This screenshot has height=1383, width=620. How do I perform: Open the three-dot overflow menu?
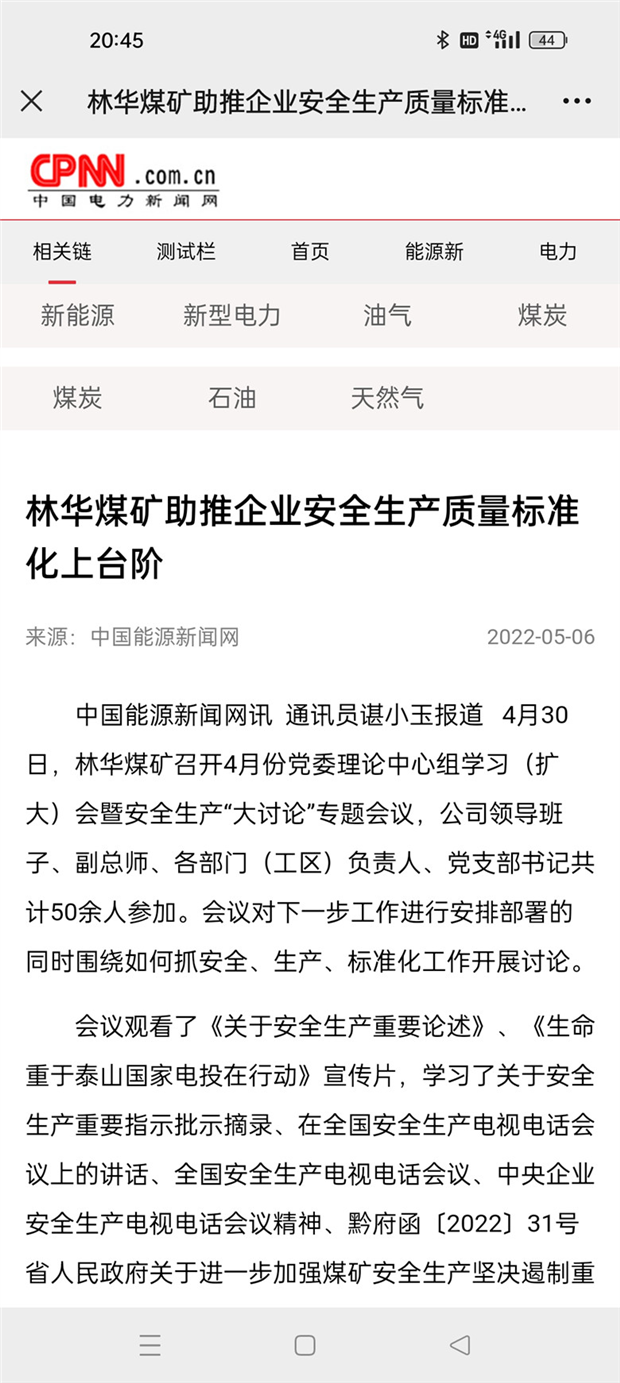(577, 102)
